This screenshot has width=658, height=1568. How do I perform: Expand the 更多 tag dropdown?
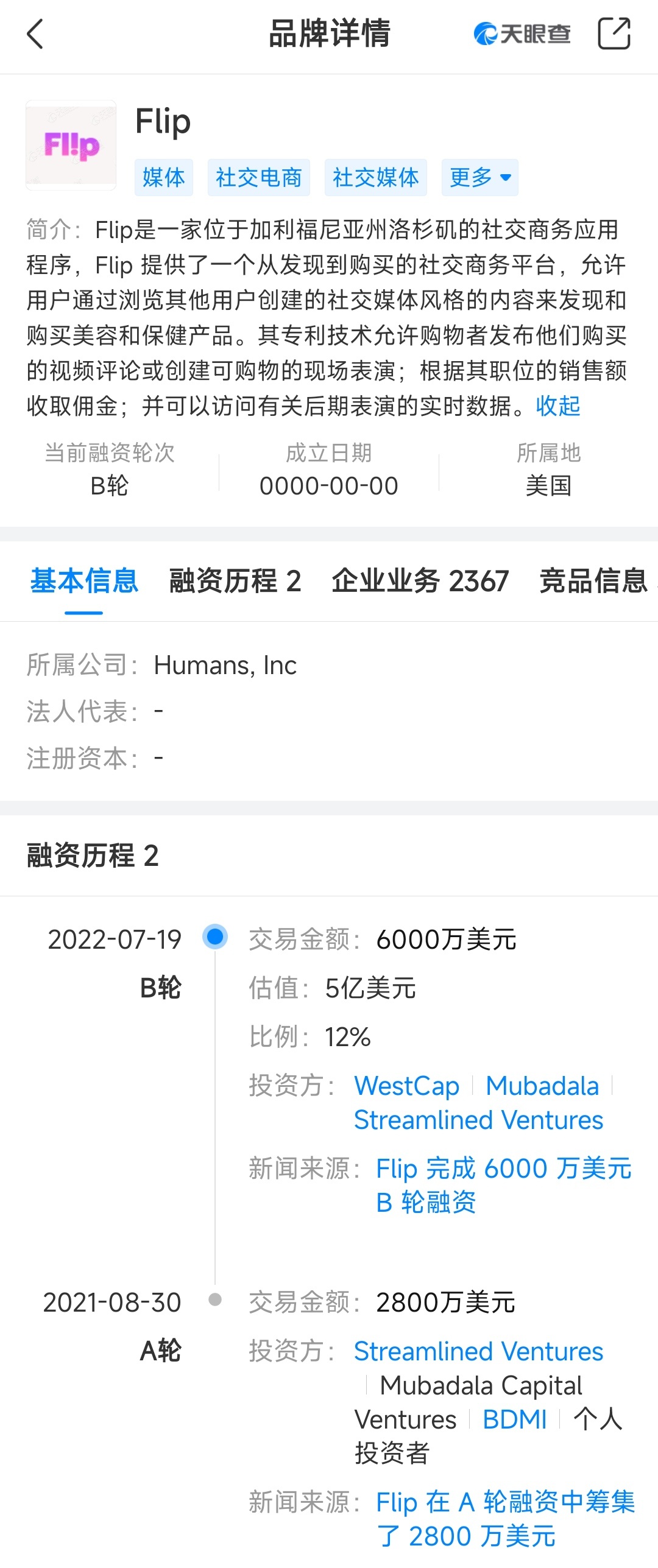click(x=480, y=177)
